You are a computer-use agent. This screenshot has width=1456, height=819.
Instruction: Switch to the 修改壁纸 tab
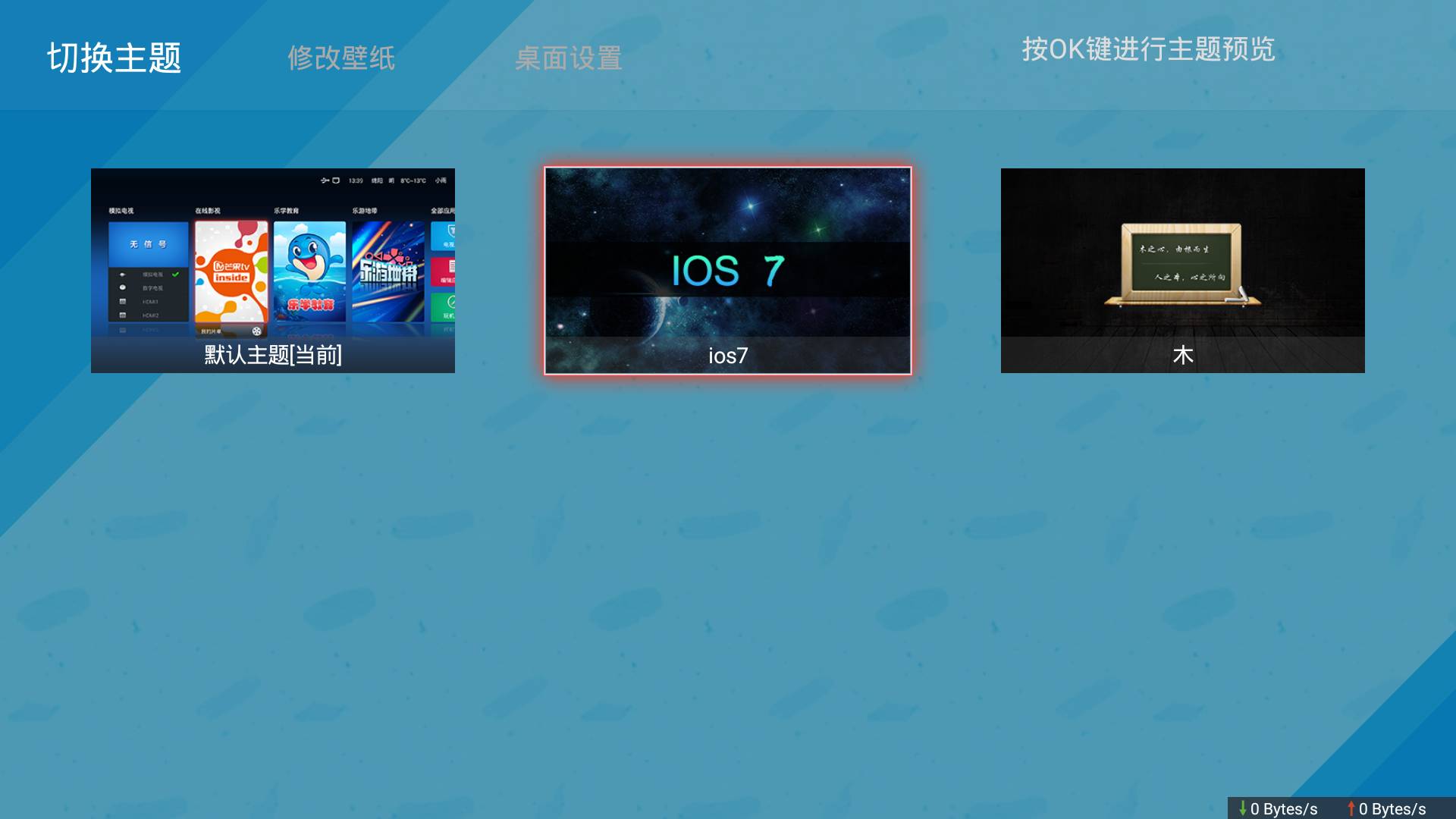click(340, 58)
